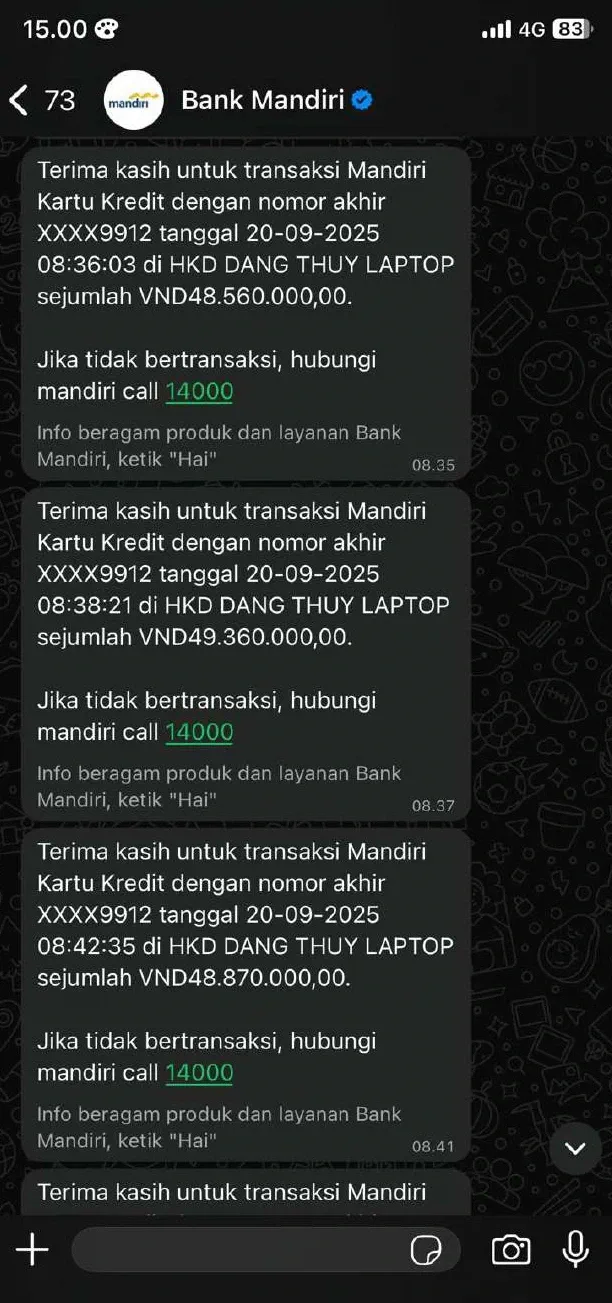Tap the microphone to record voice message
612x1303 pixels.
[576, 1249]
